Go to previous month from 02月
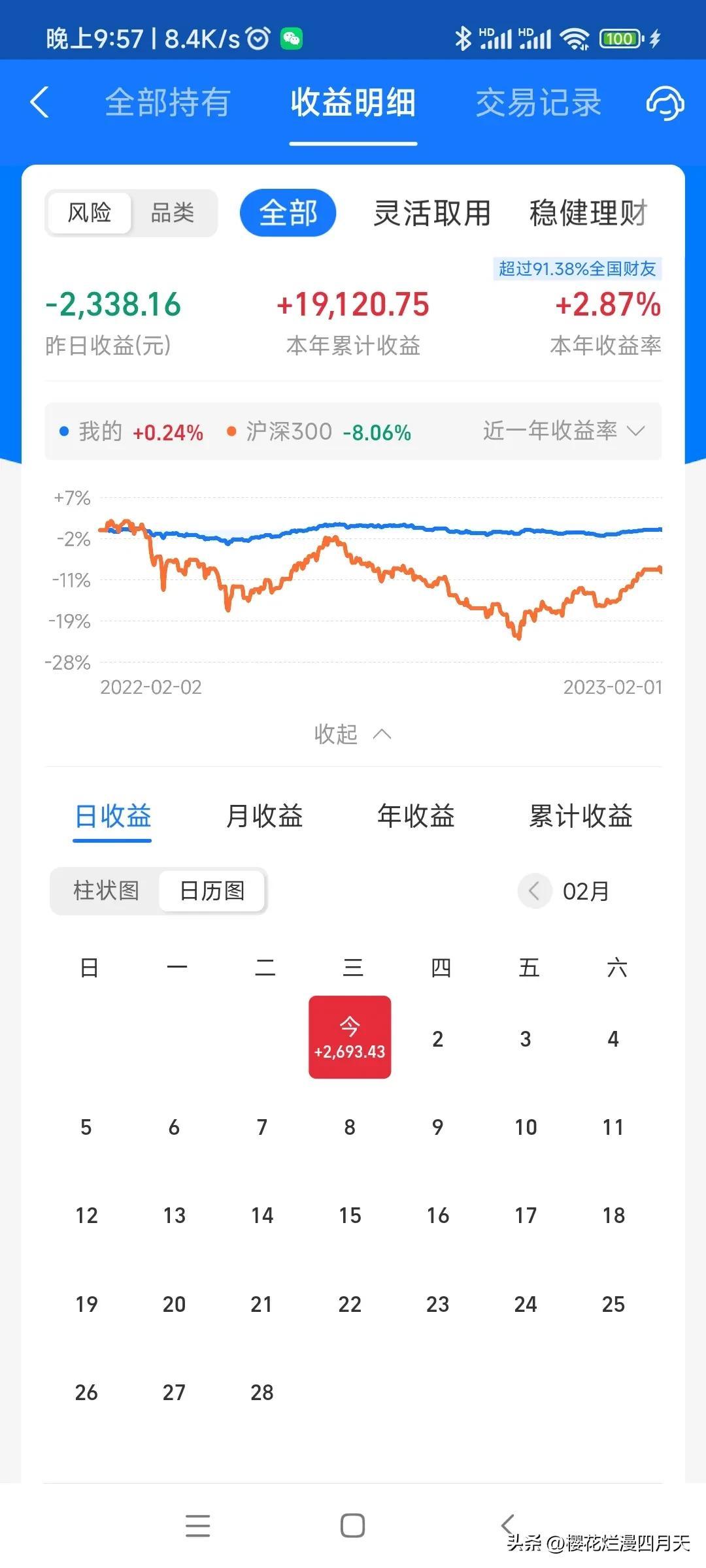Viewport: 706px width, 1568px height. click(x=534, y=890)
